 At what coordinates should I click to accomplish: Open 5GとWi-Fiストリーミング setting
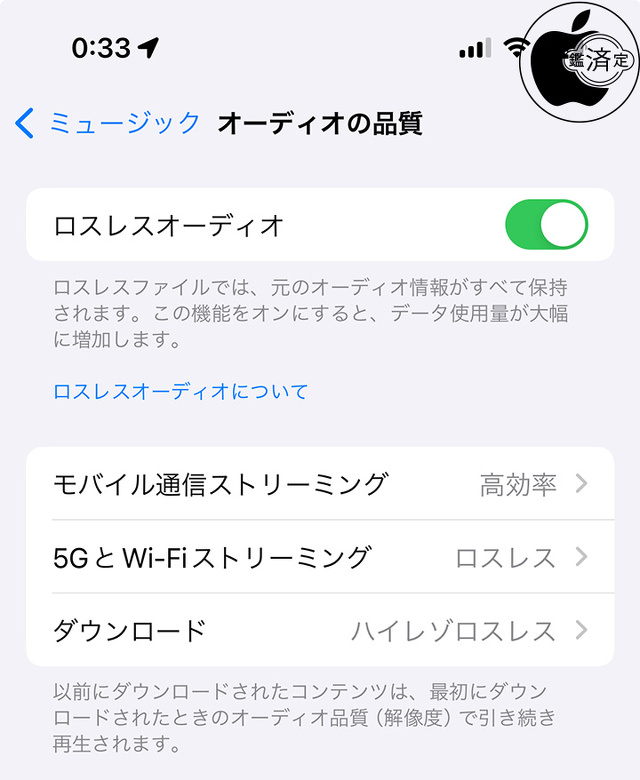point(320,557)
